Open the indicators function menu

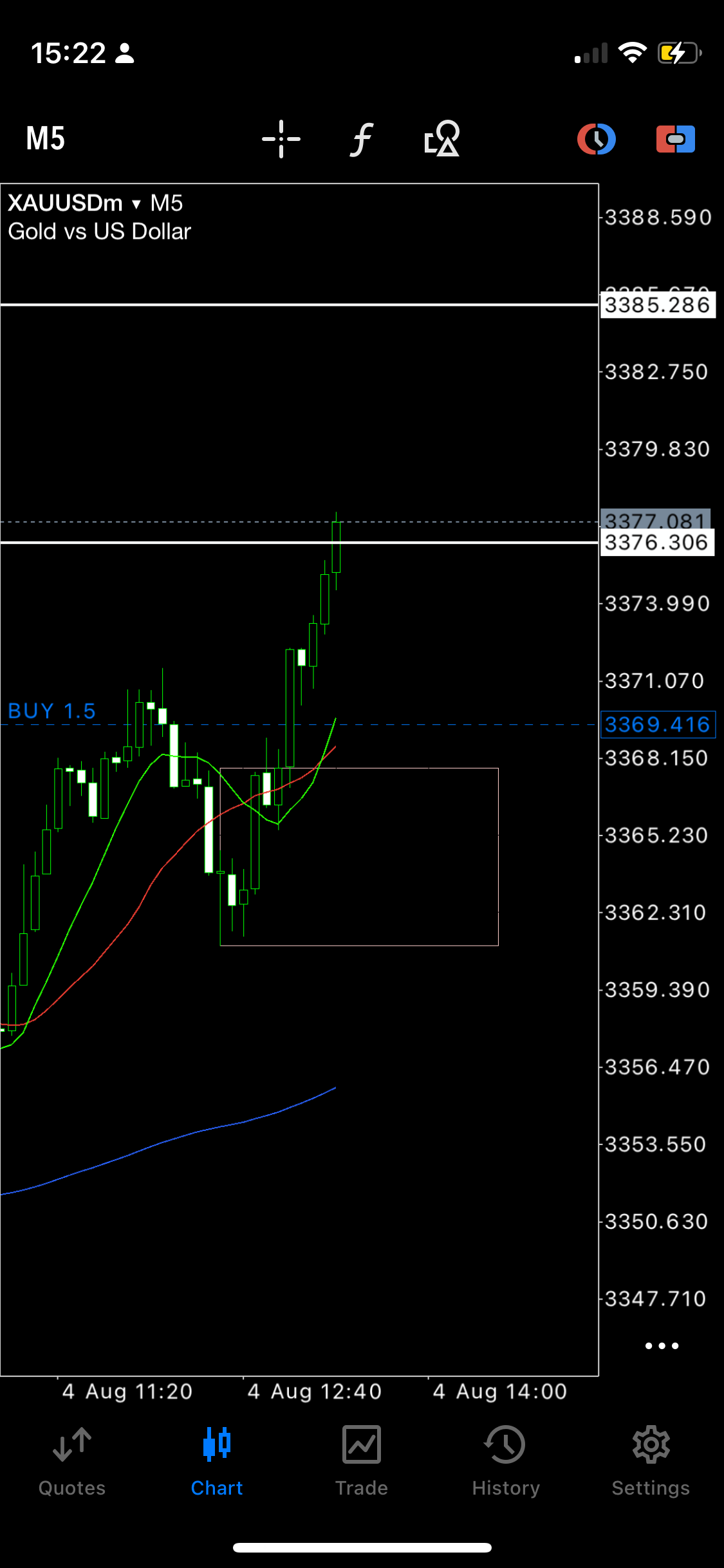[362, 139]
